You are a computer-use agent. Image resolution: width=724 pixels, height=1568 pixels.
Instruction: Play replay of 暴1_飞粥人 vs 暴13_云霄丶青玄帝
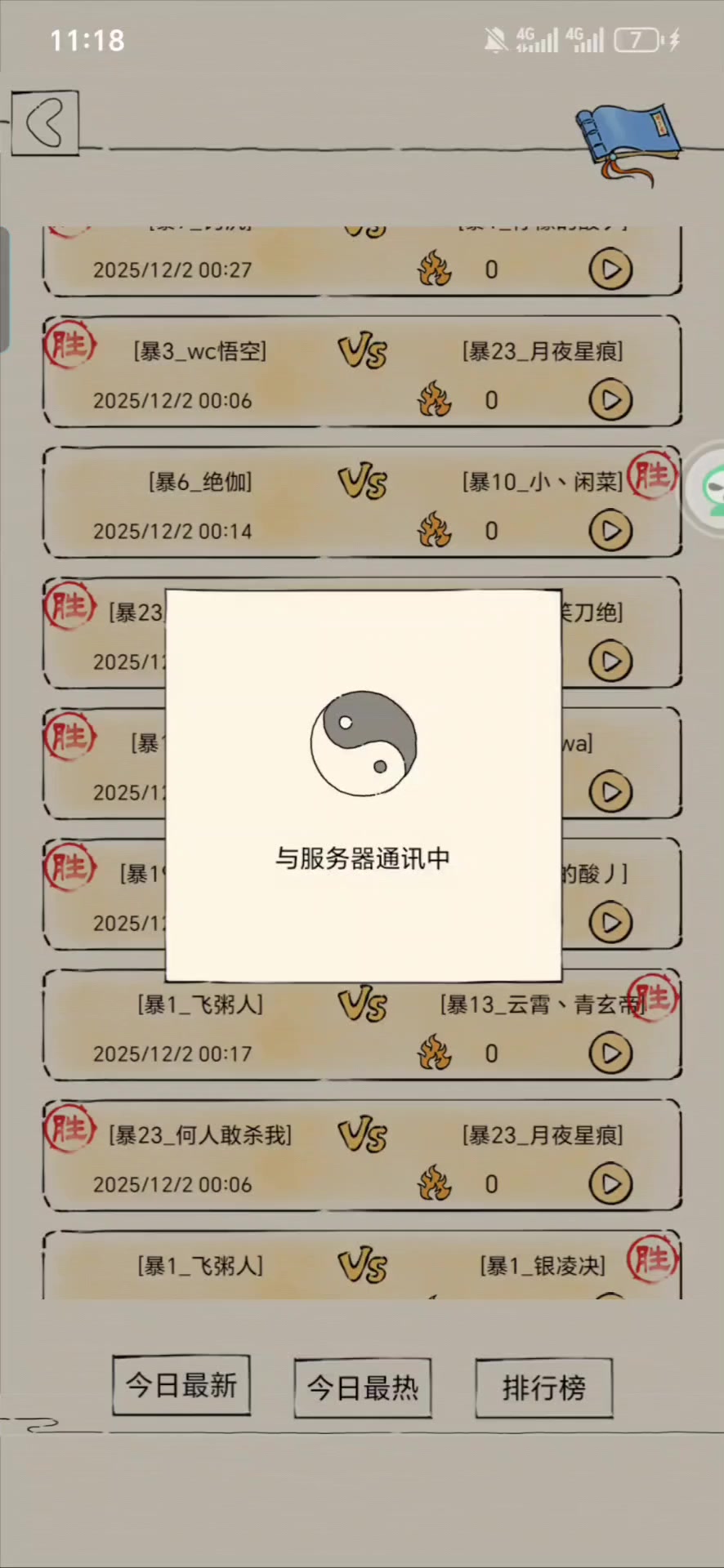coord(610,1053)
